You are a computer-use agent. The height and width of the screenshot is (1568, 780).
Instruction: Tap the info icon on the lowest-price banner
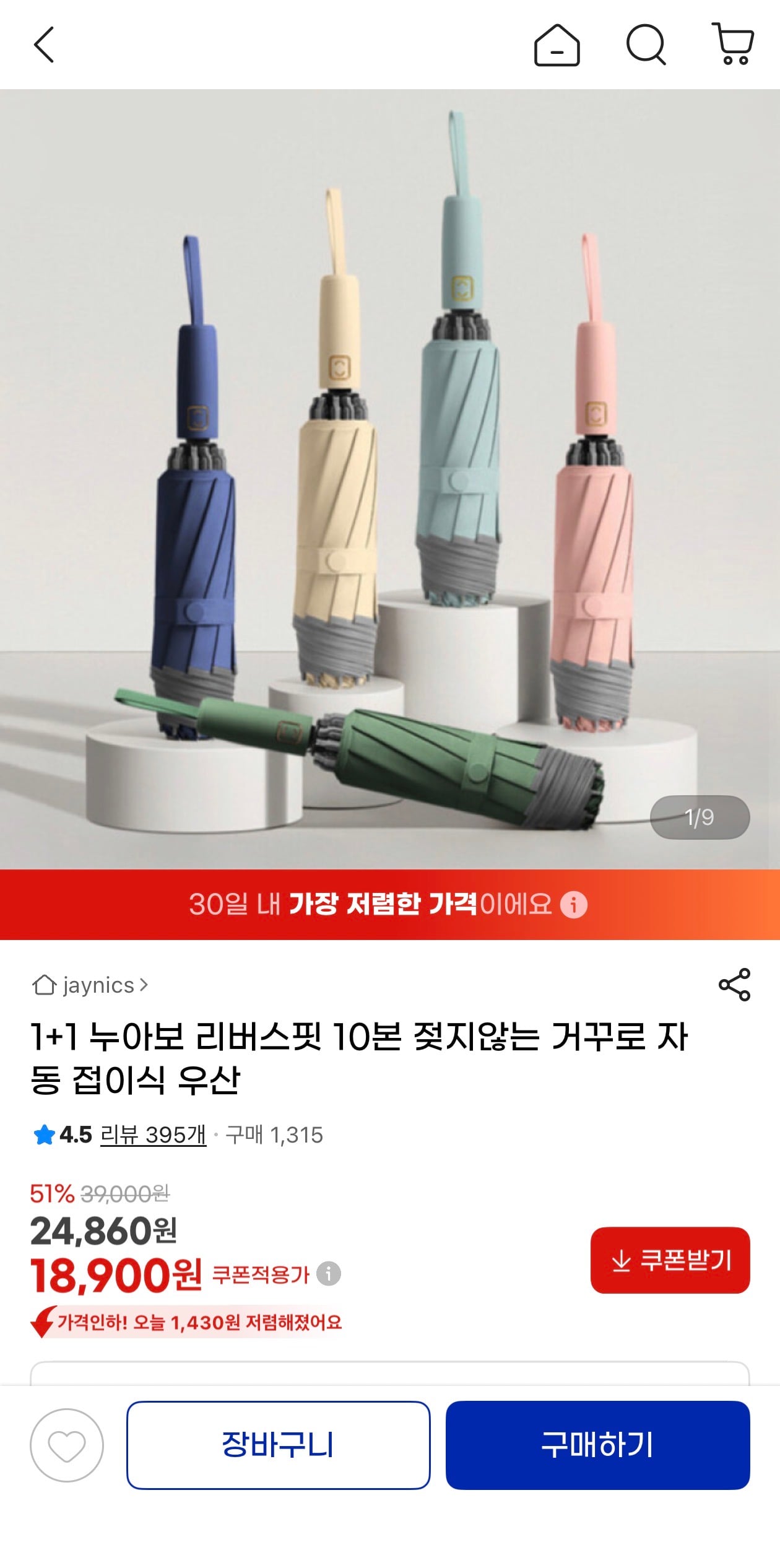[x=576, y=923]
